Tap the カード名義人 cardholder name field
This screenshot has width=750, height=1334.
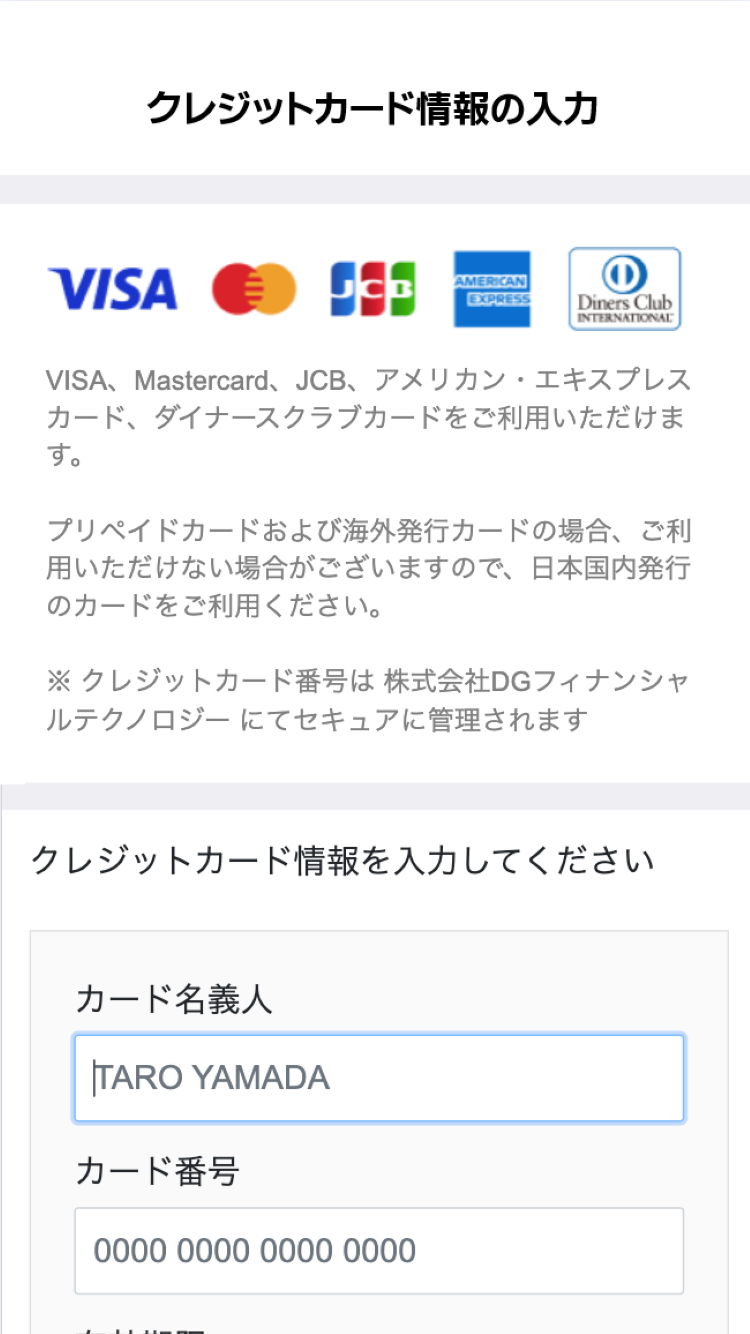379,1078
